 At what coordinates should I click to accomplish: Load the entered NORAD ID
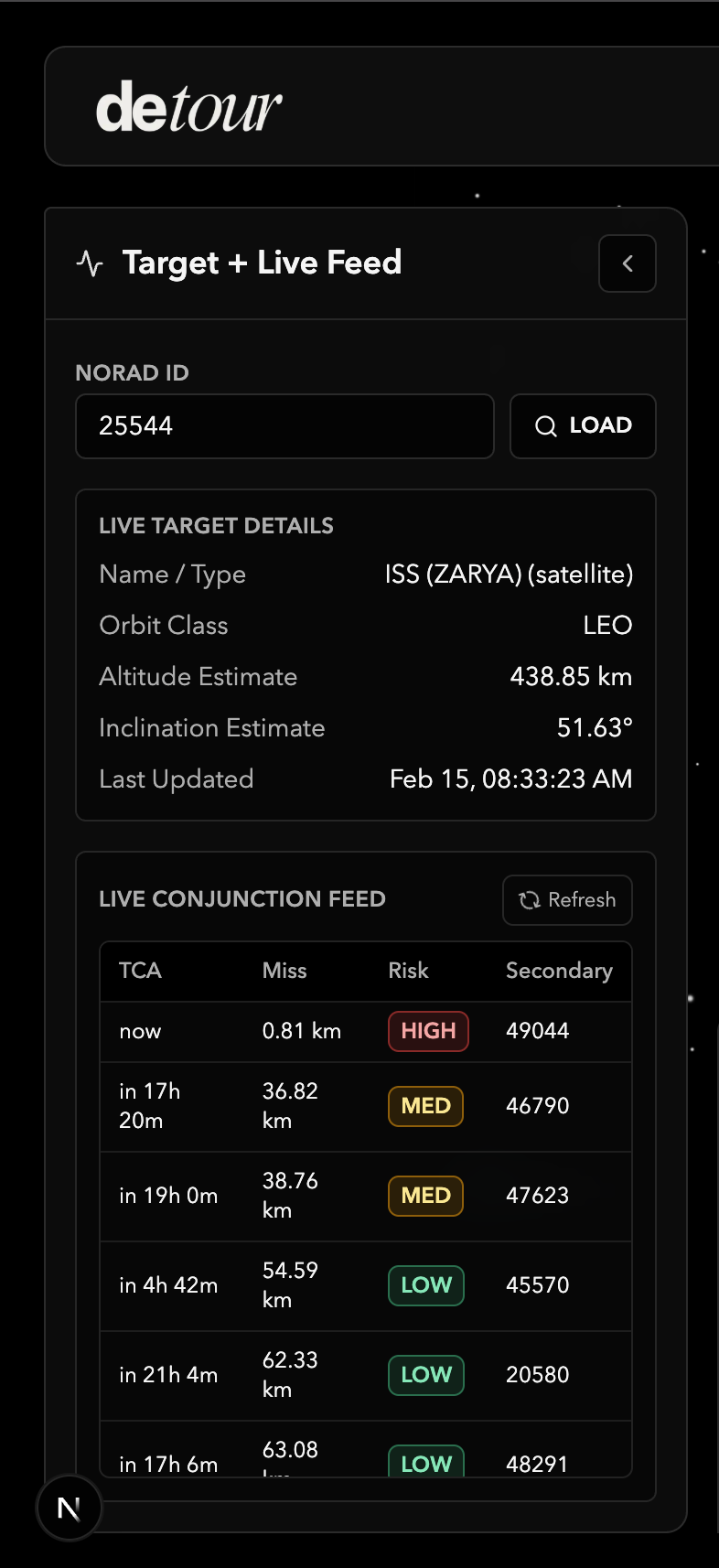tap(583, 426)
